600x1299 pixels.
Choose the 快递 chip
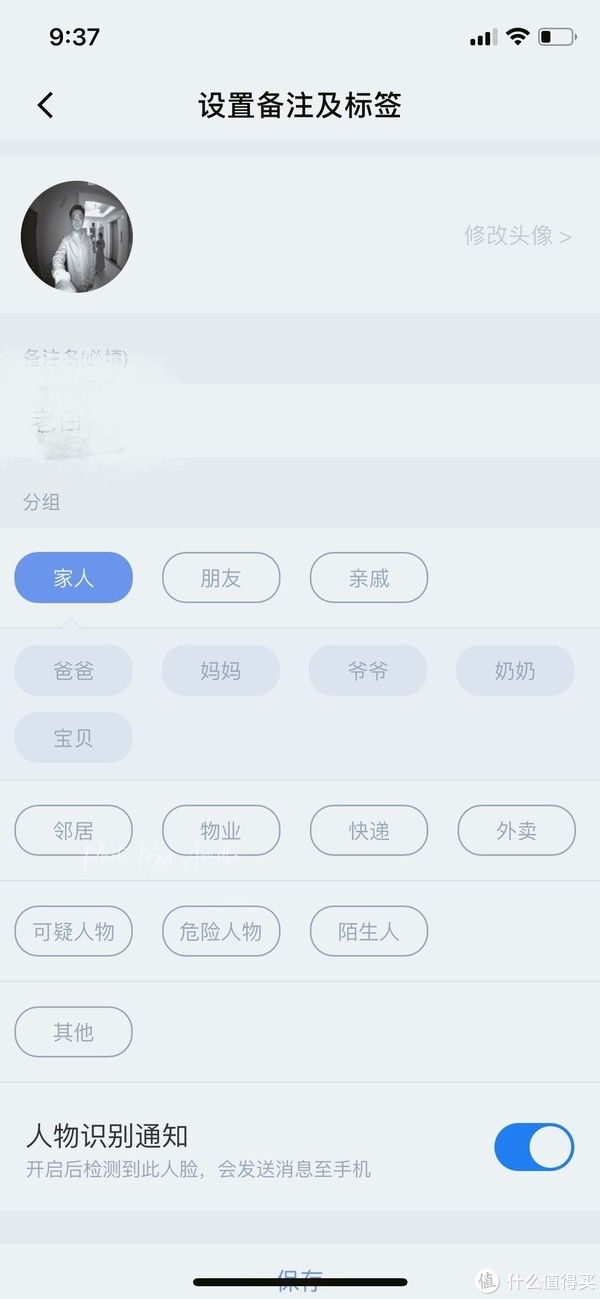pyautogui.click(x=369, y=831)
